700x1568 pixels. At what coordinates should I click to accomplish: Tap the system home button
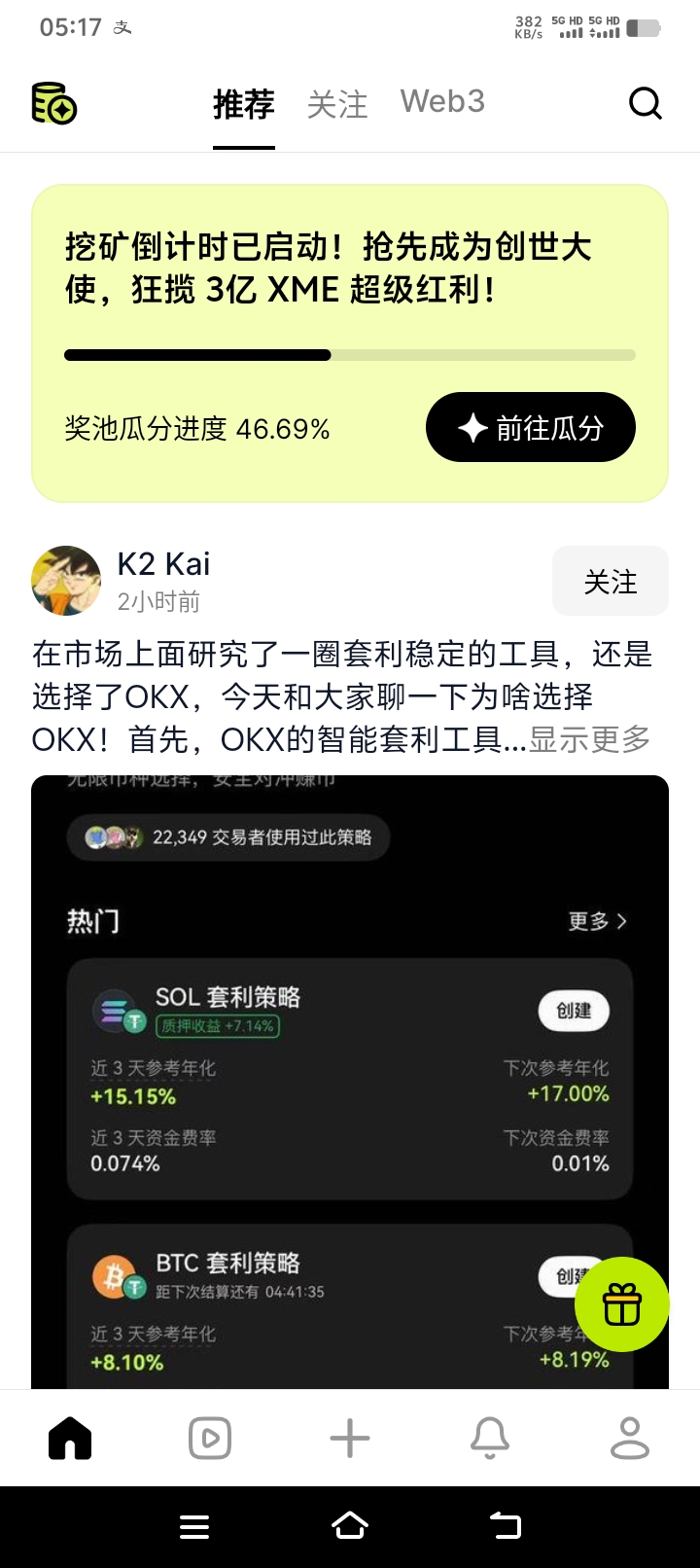click(x=350, y=1526)
